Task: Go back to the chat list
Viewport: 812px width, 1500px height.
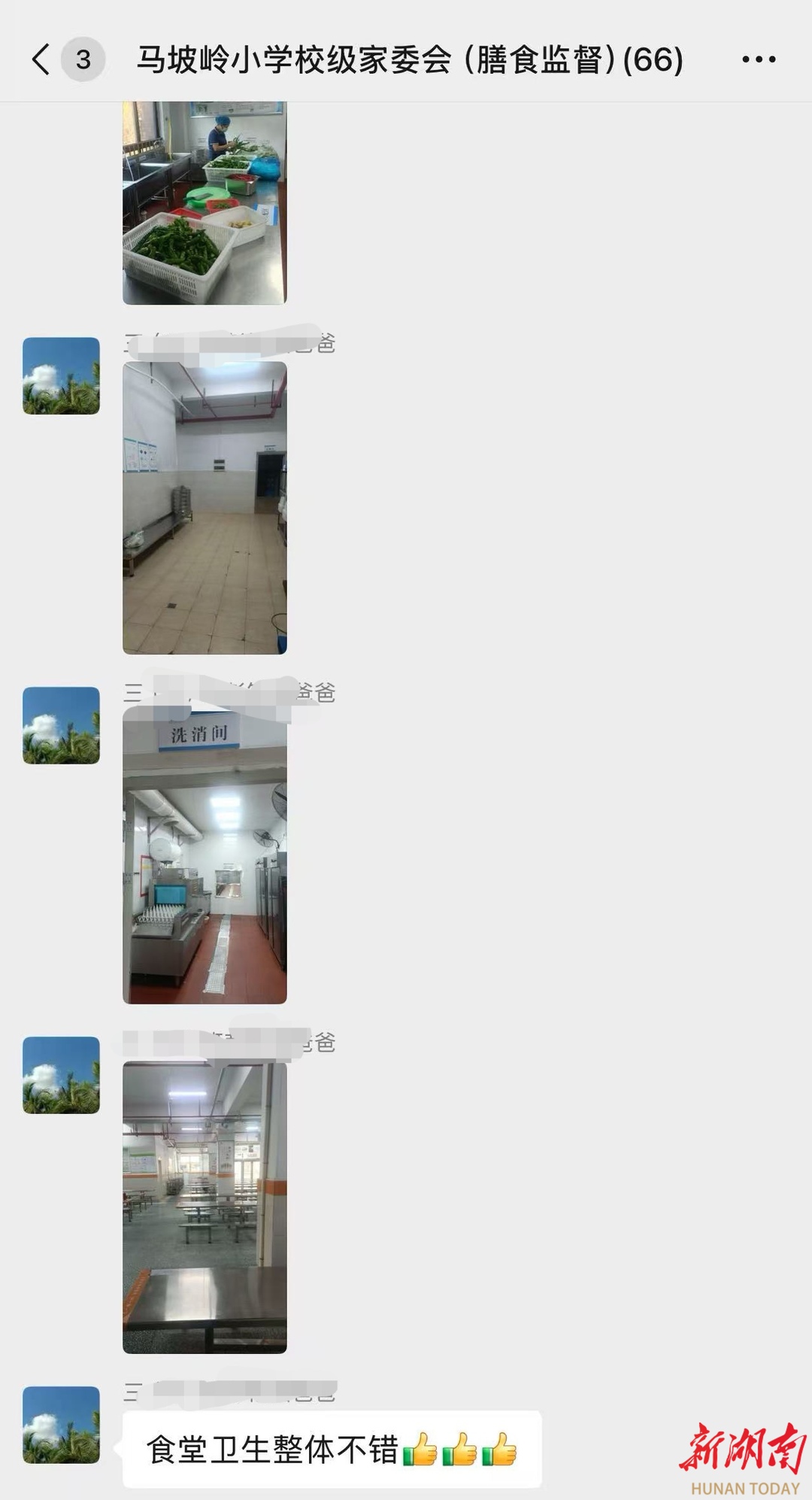Action: [42, 59]
